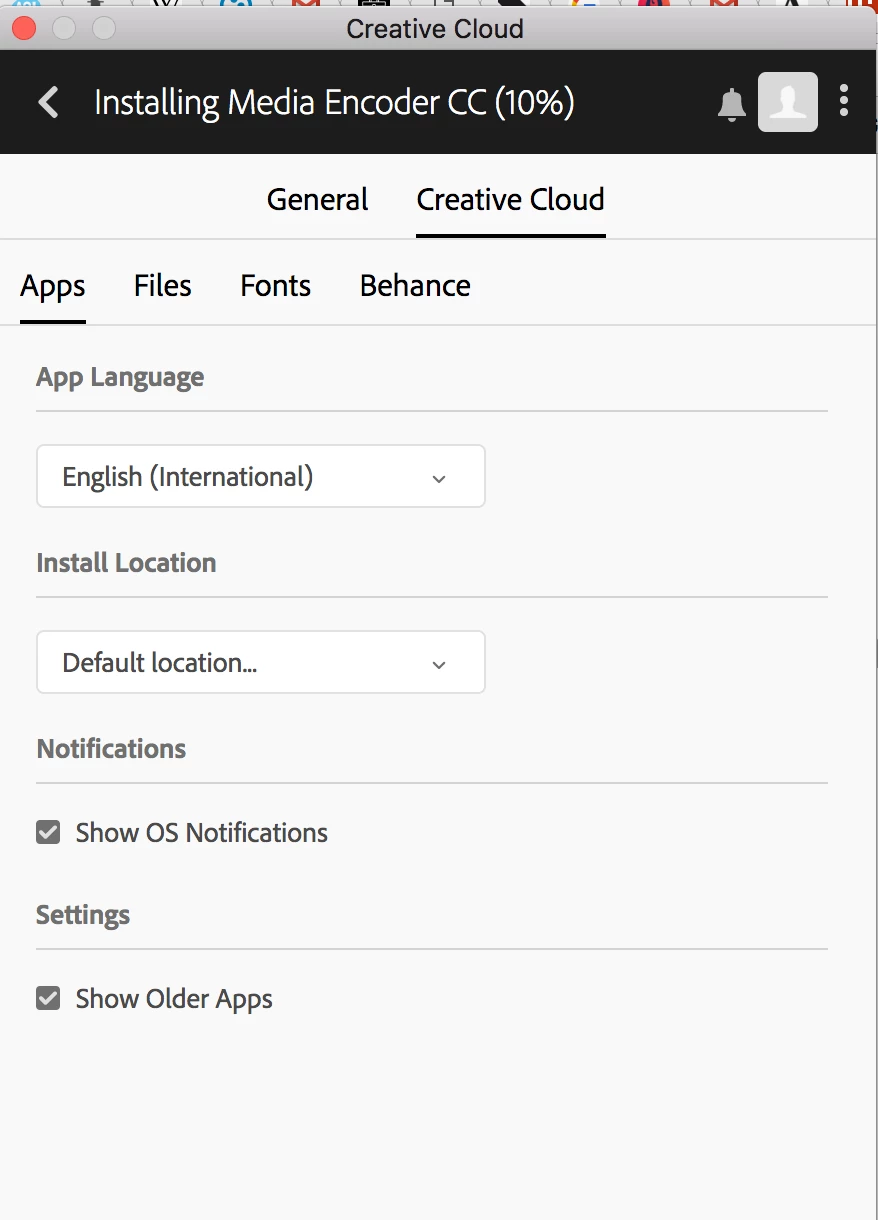Switch to the General tab
The image size is (878, 1220).
pyautogui.click(x=317, y=199)
